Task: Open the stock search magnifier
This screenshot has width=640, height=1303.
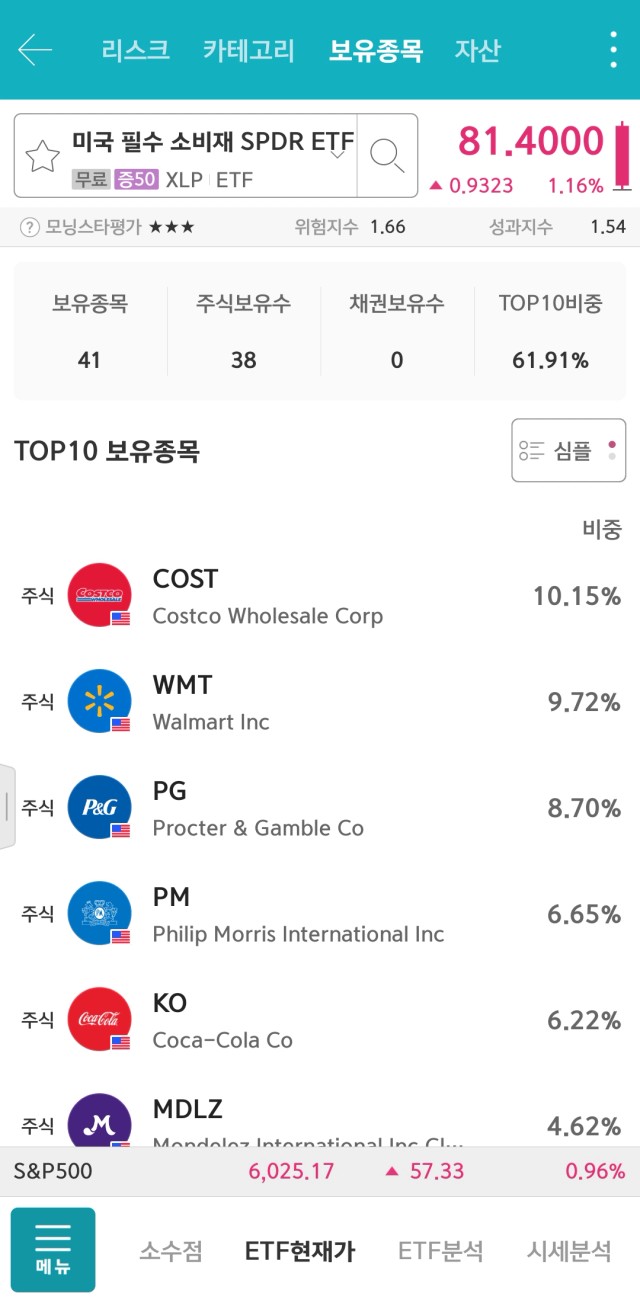Action: coord(387,156)
